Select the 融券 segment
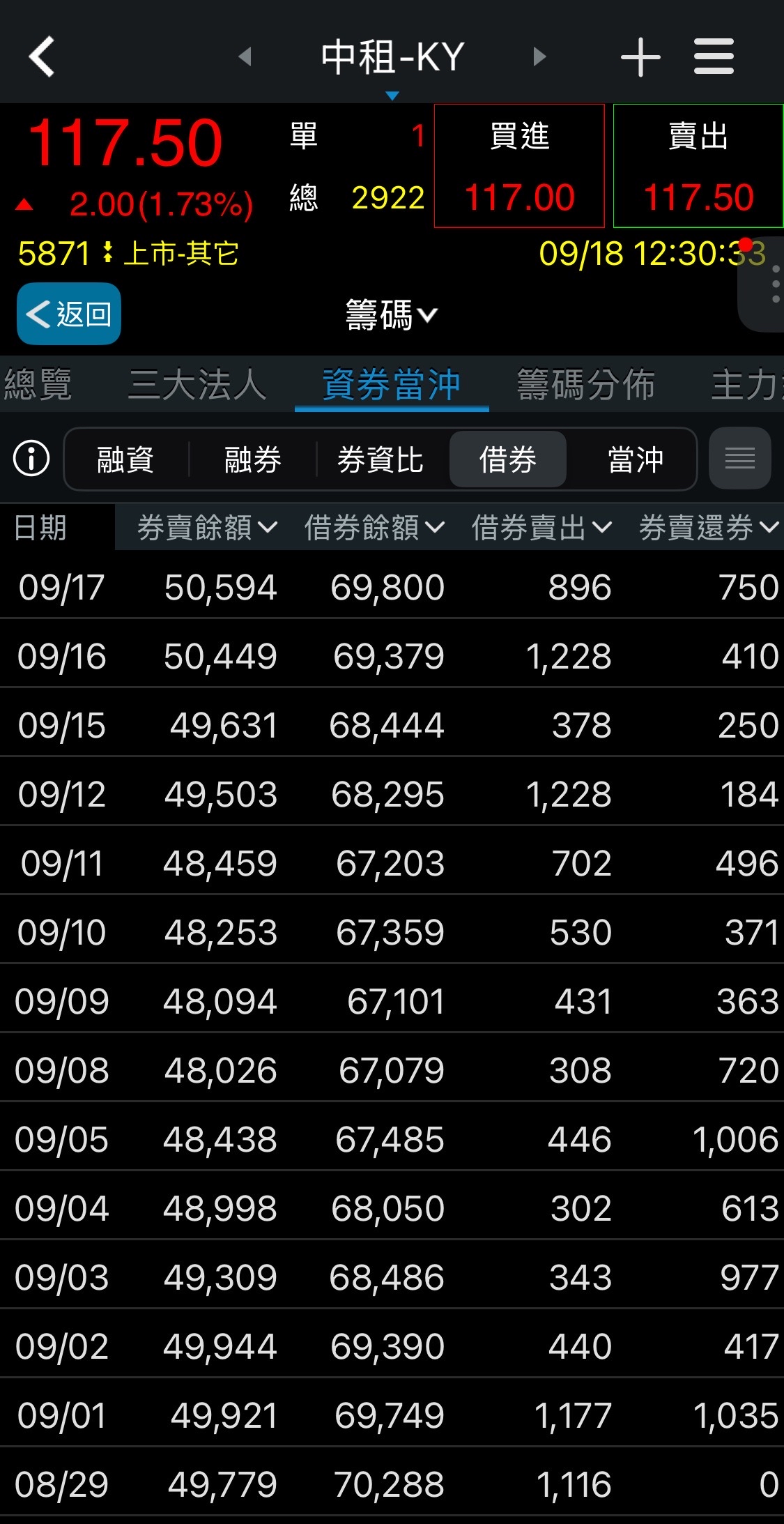The image size is (784, 1524). pyautogui.click(x=252, y=459)
